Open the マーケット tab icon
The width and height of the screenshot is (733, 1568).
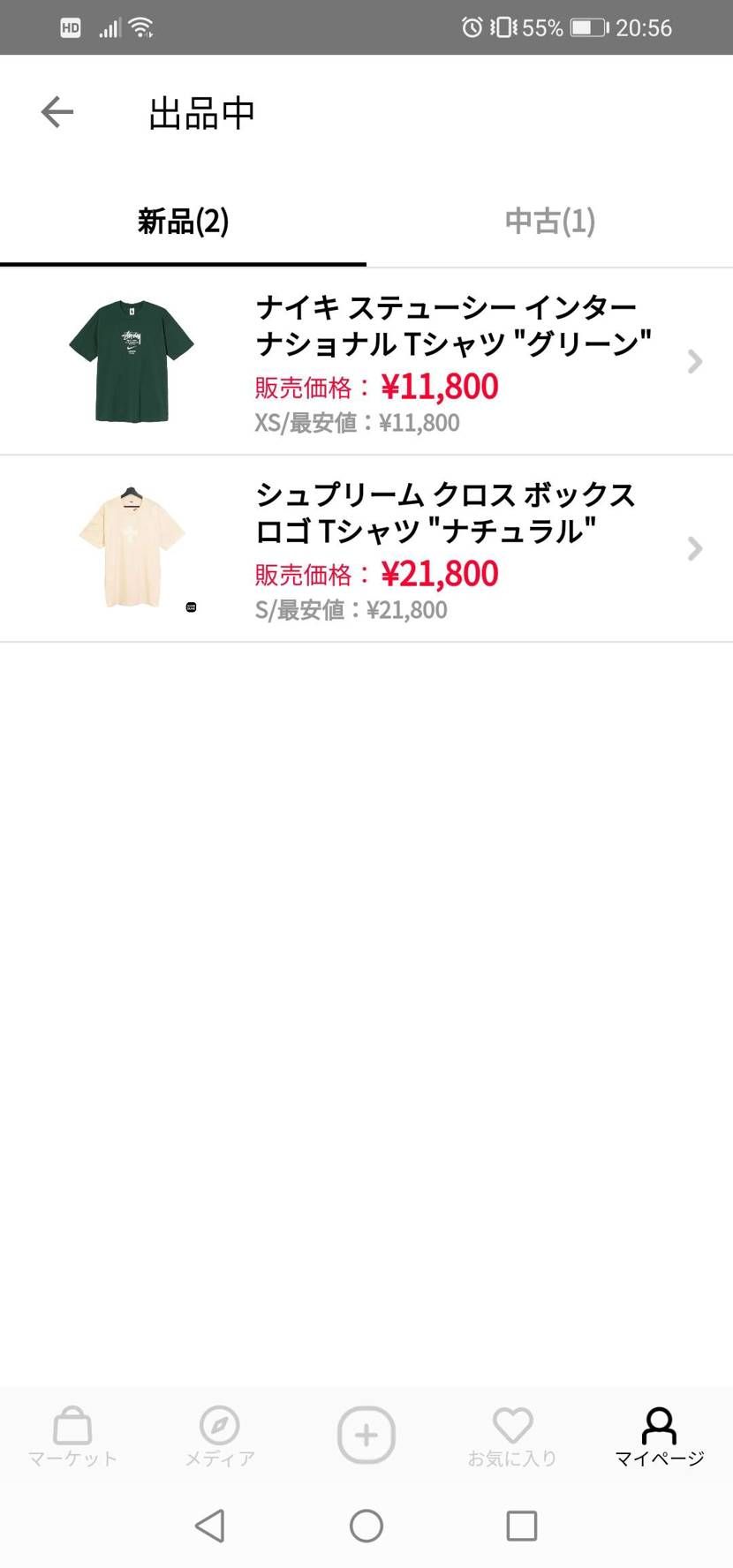pos(72,1425)
